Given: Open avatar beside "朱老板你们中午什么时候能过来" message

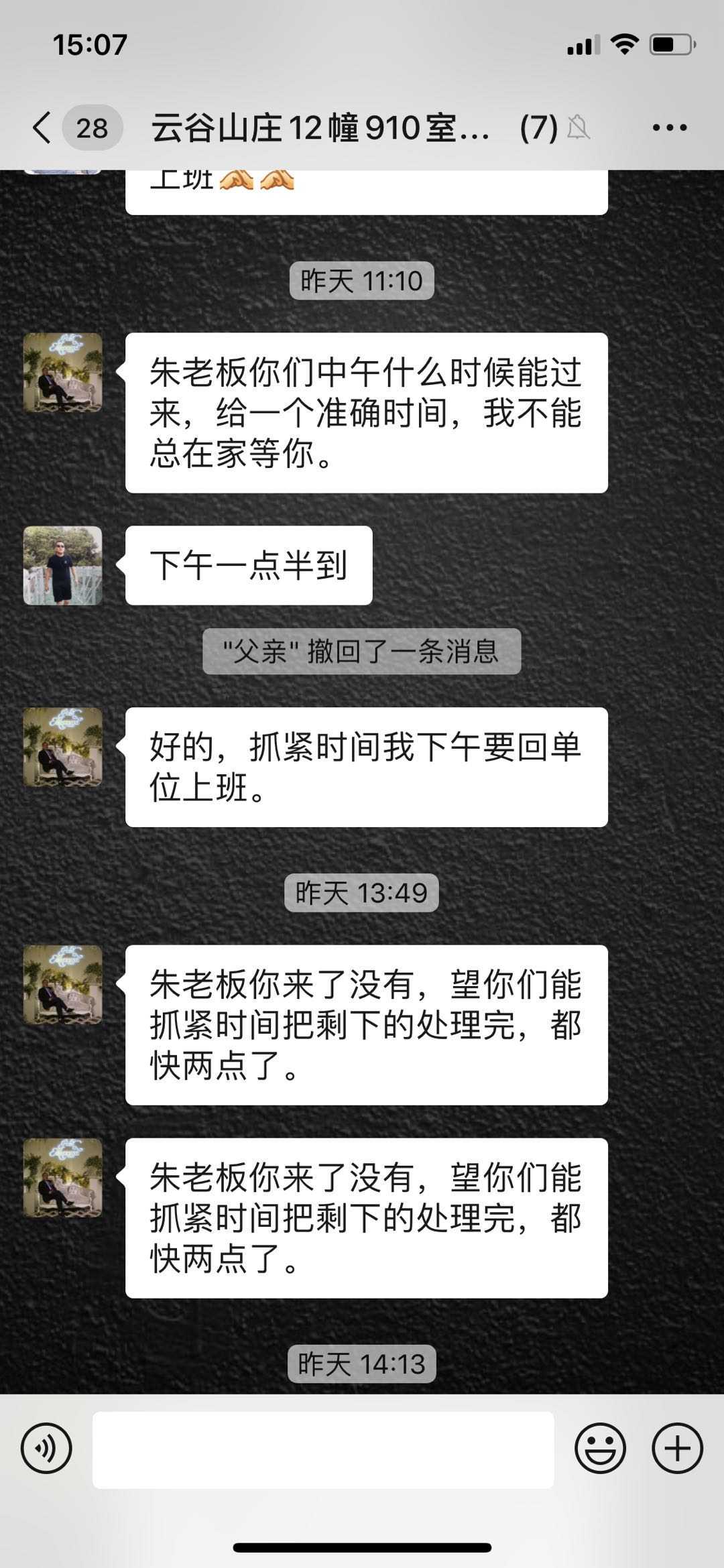Looking at the screenshot, I should [x=63, y=373].
